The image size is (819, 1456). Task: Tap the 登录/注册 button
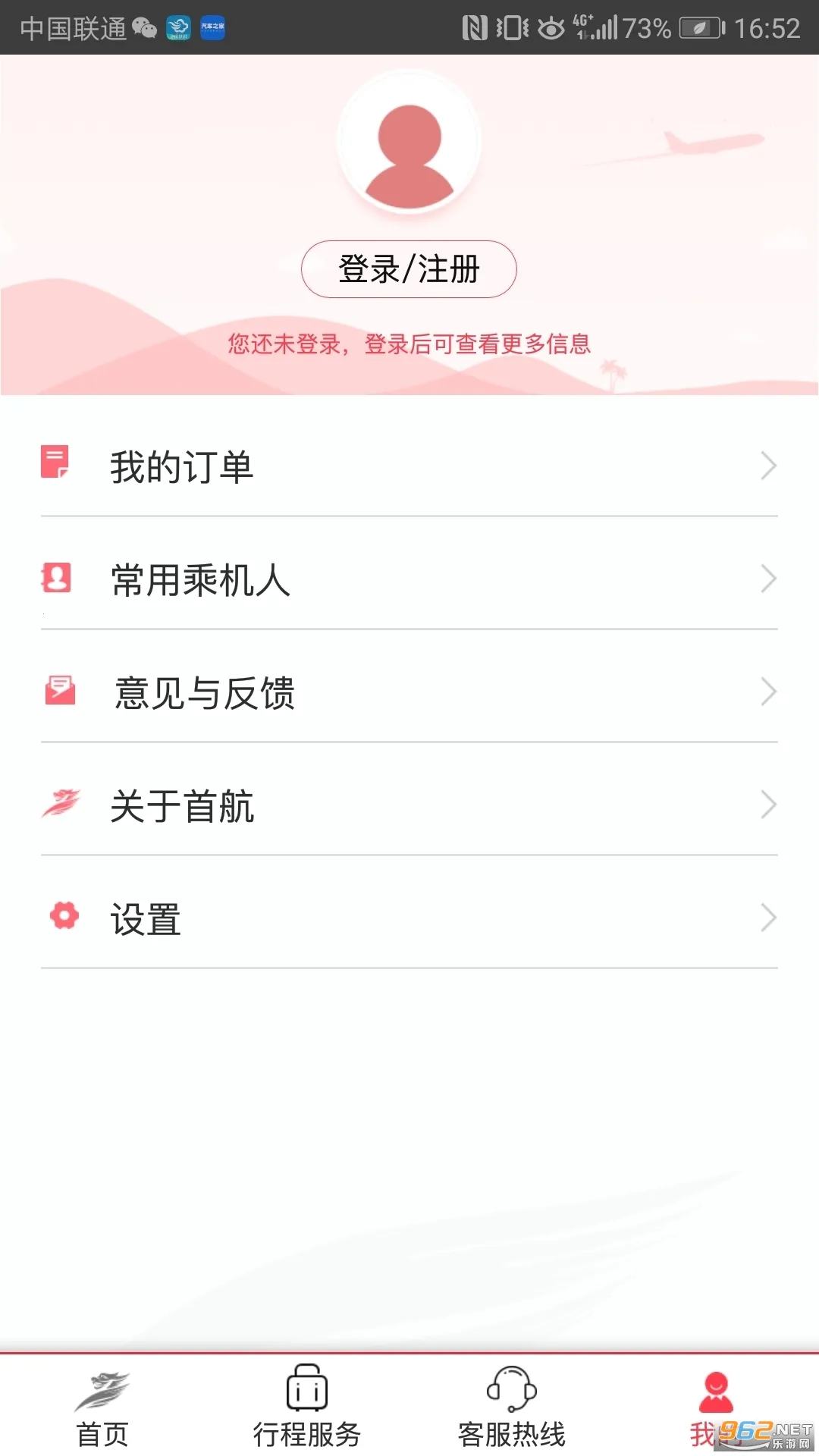tap(409, 269)
